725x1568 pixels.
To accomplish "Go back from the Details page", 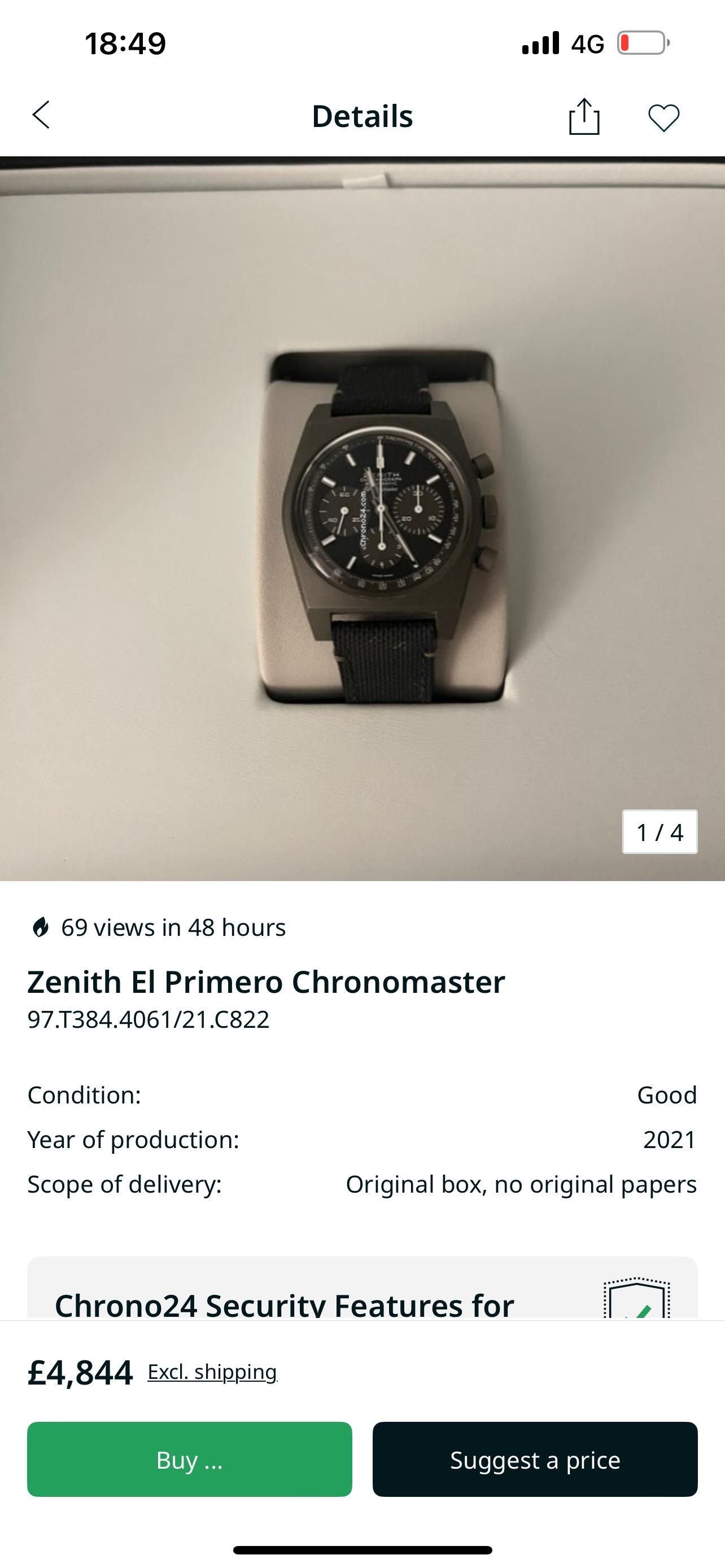I will 41,115.
